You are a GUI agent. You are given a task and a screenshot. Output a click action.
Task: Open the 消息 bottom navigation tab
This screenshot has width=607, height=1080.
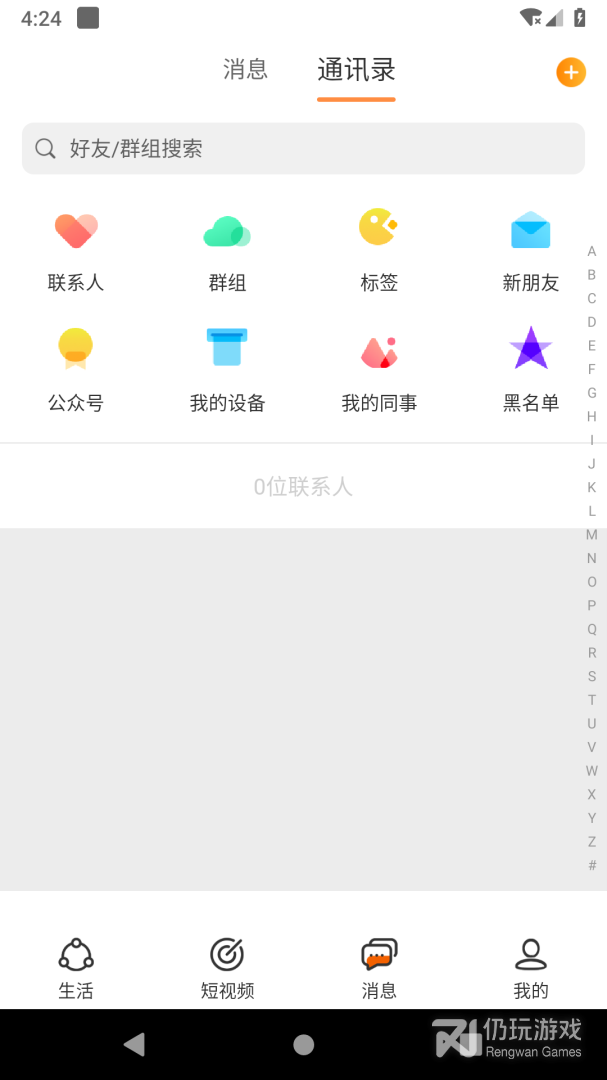click(379, 968)
